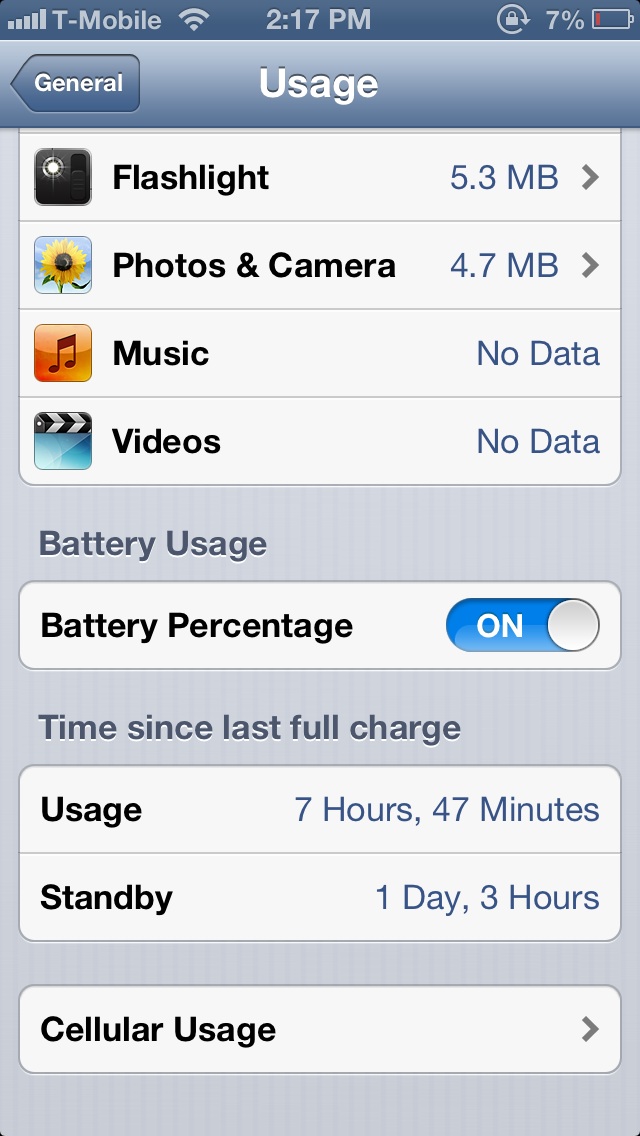Open Cellular Usage

tap(320, 1029)
